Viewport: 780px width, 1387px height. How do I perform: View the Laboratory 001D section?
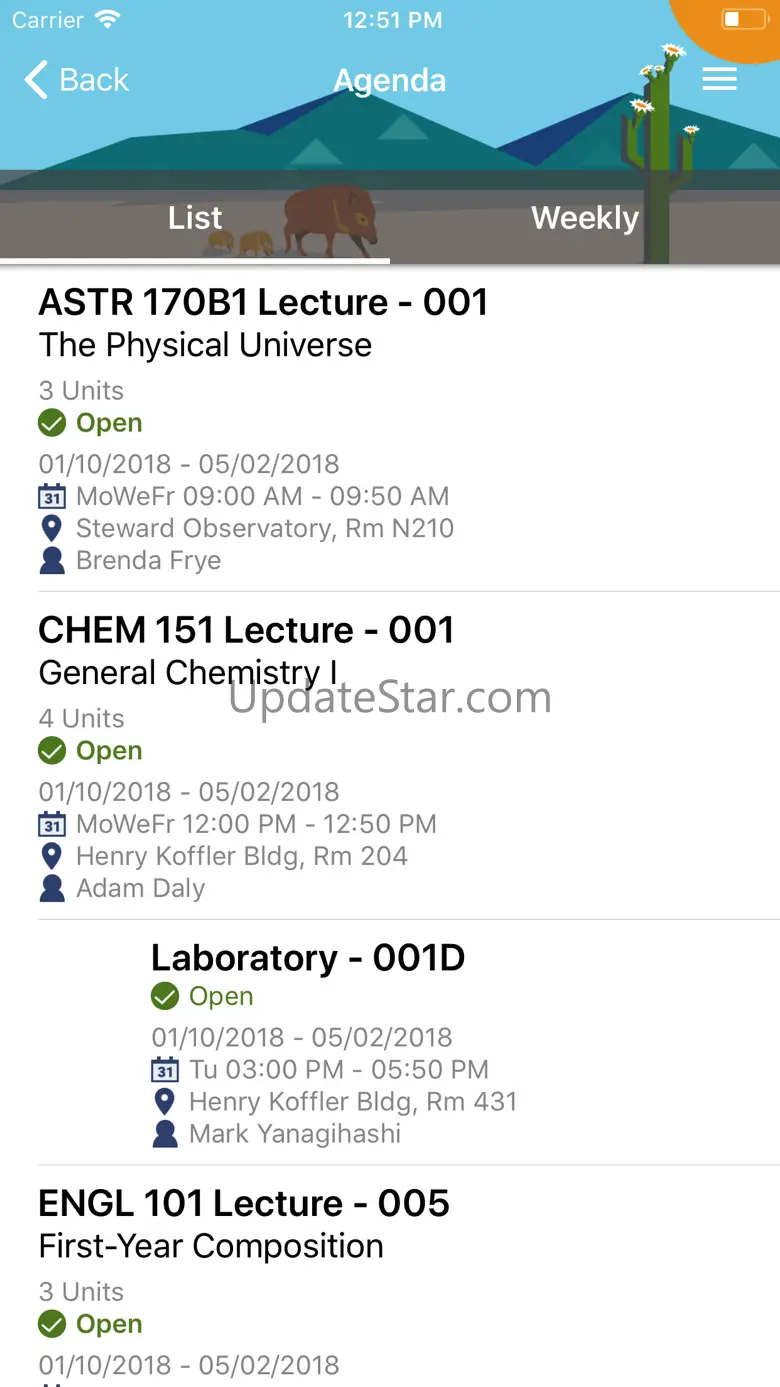coord(308,958)
